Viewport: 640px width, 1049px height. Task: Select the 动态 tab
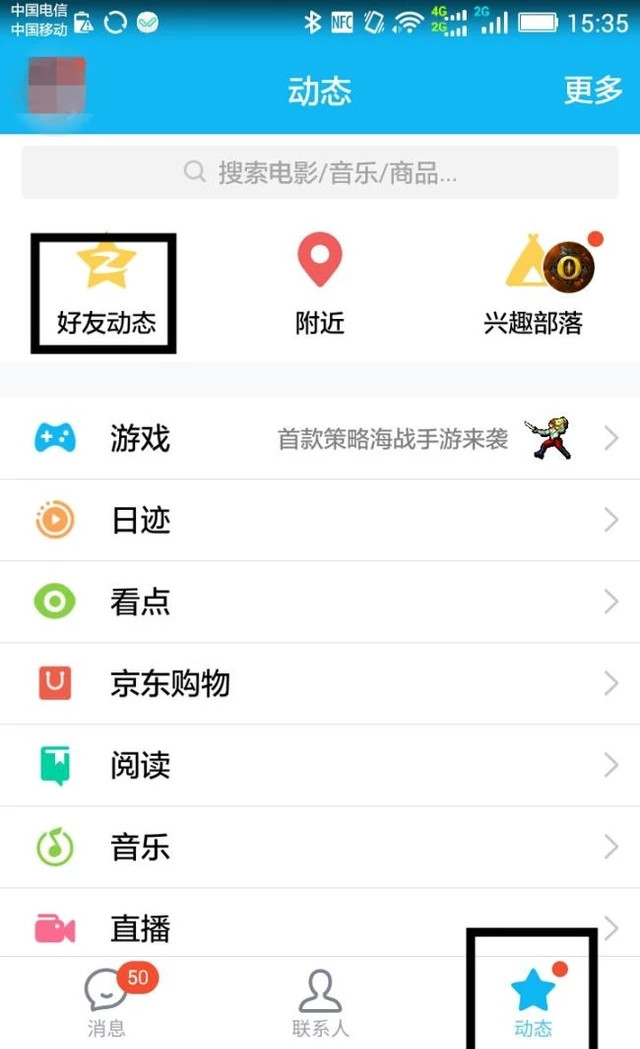coord(533,1002)
